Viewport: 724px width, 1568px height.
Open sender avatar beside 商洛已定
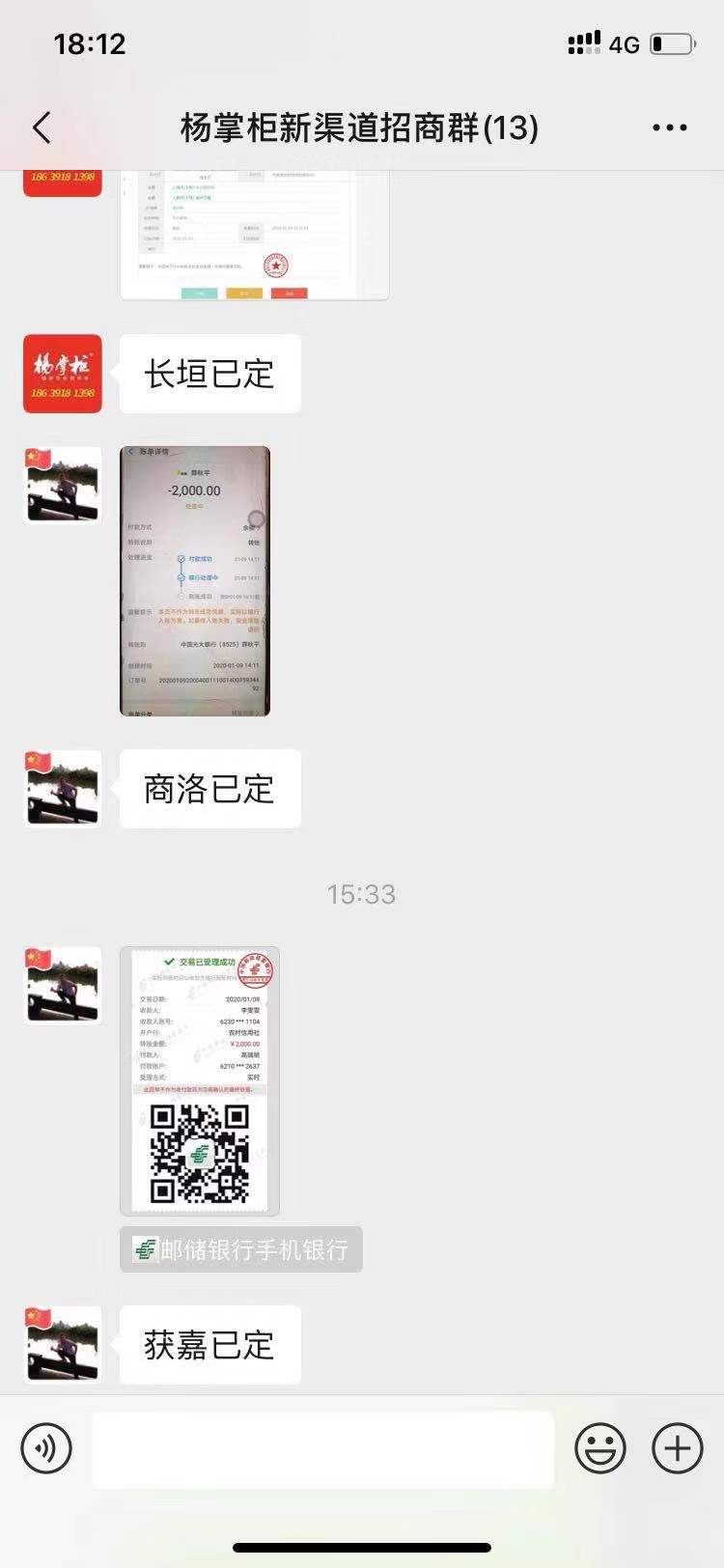[x=63, y=789]
